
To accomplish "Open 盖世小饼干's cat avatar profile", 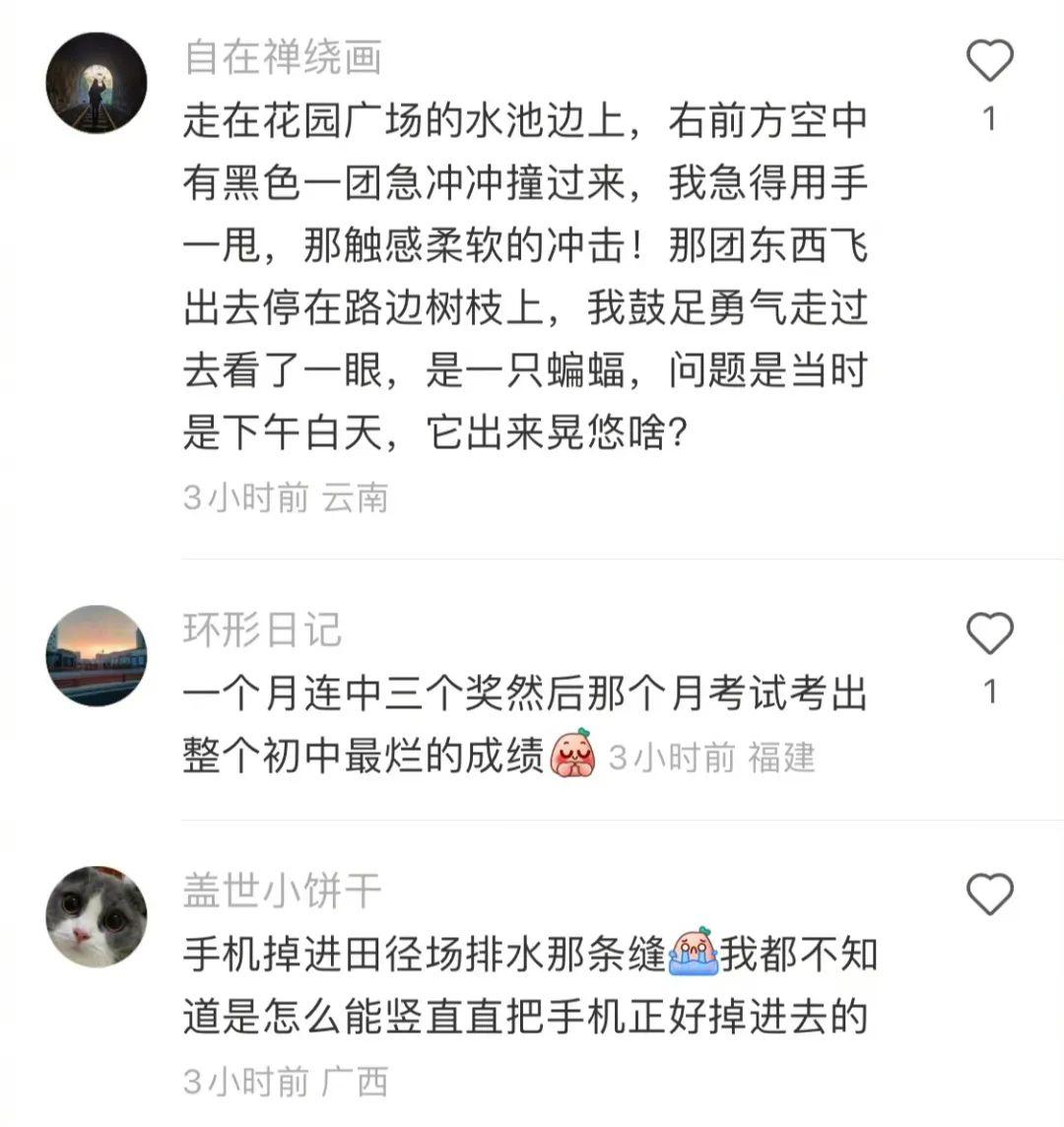I will pyautogui.click(x=97, y=917).
